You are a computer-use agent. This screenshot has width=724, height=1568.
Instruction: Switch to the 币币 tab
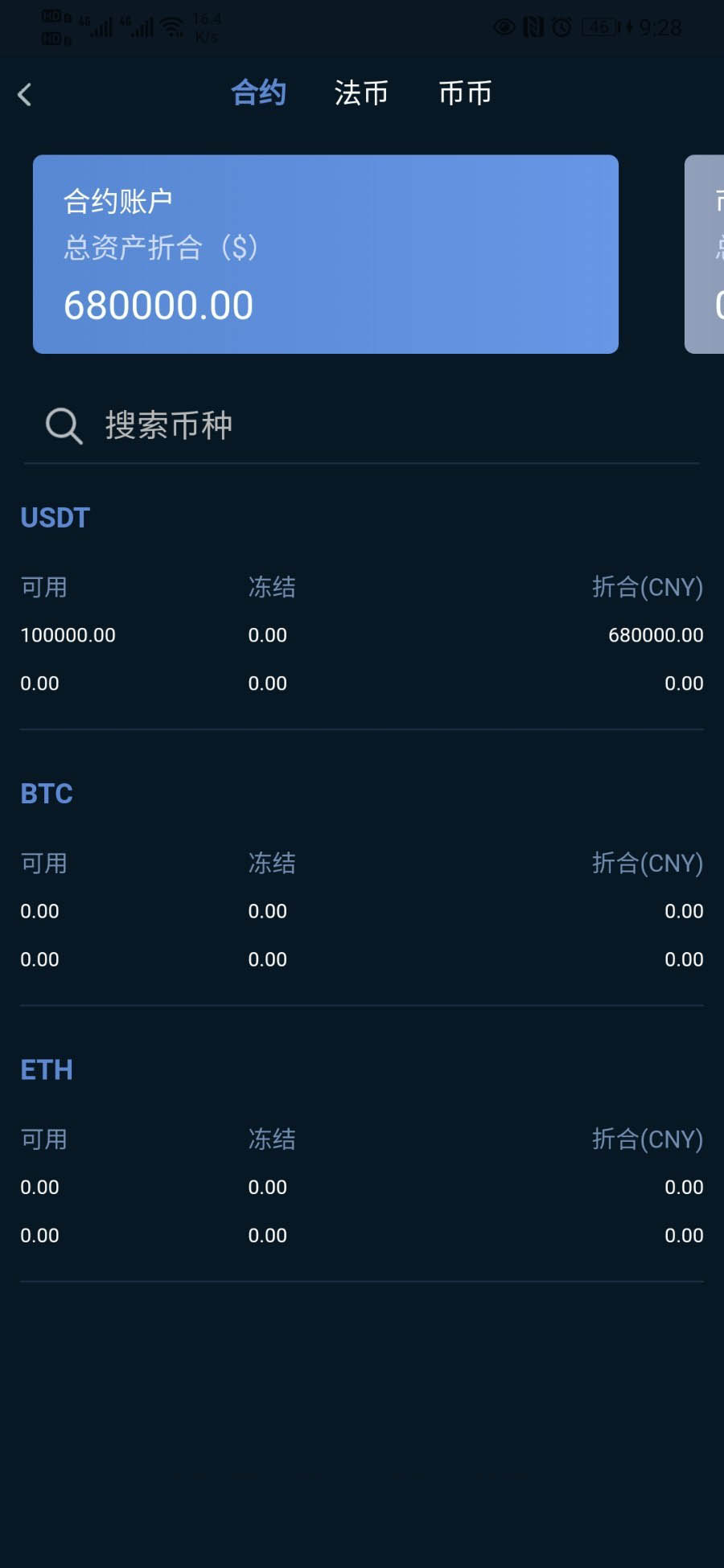click(x=465, y=93)
